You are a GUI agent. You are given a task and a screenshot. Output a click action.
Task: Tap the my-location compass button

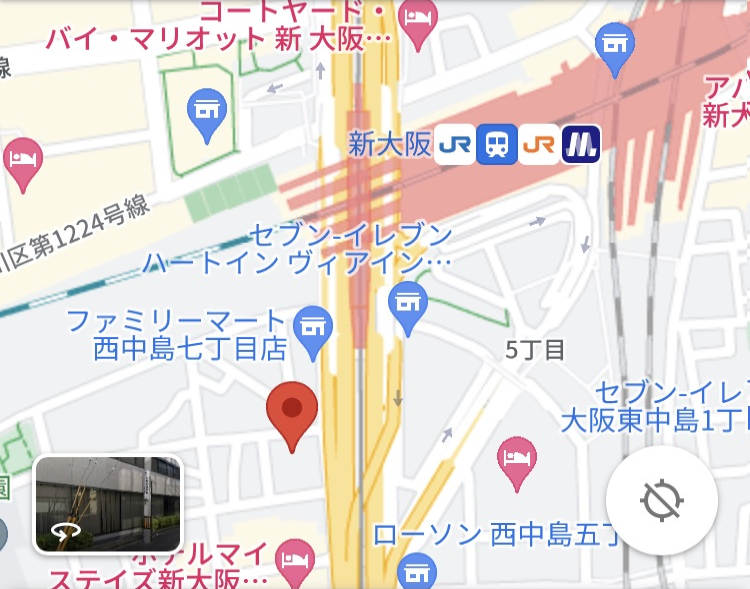point(661,499)
